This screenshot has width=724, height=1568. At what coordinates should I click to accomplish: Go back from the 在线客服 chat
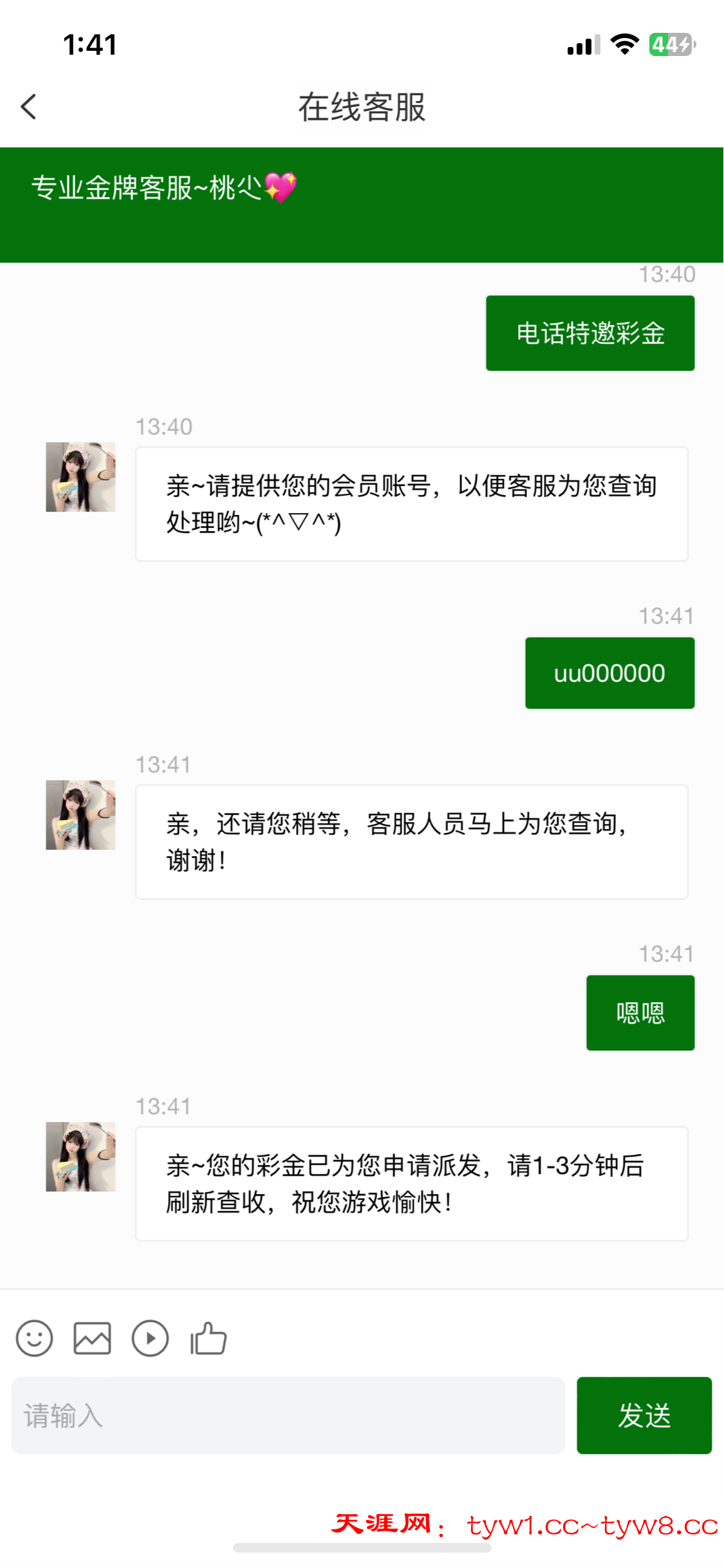29,107
